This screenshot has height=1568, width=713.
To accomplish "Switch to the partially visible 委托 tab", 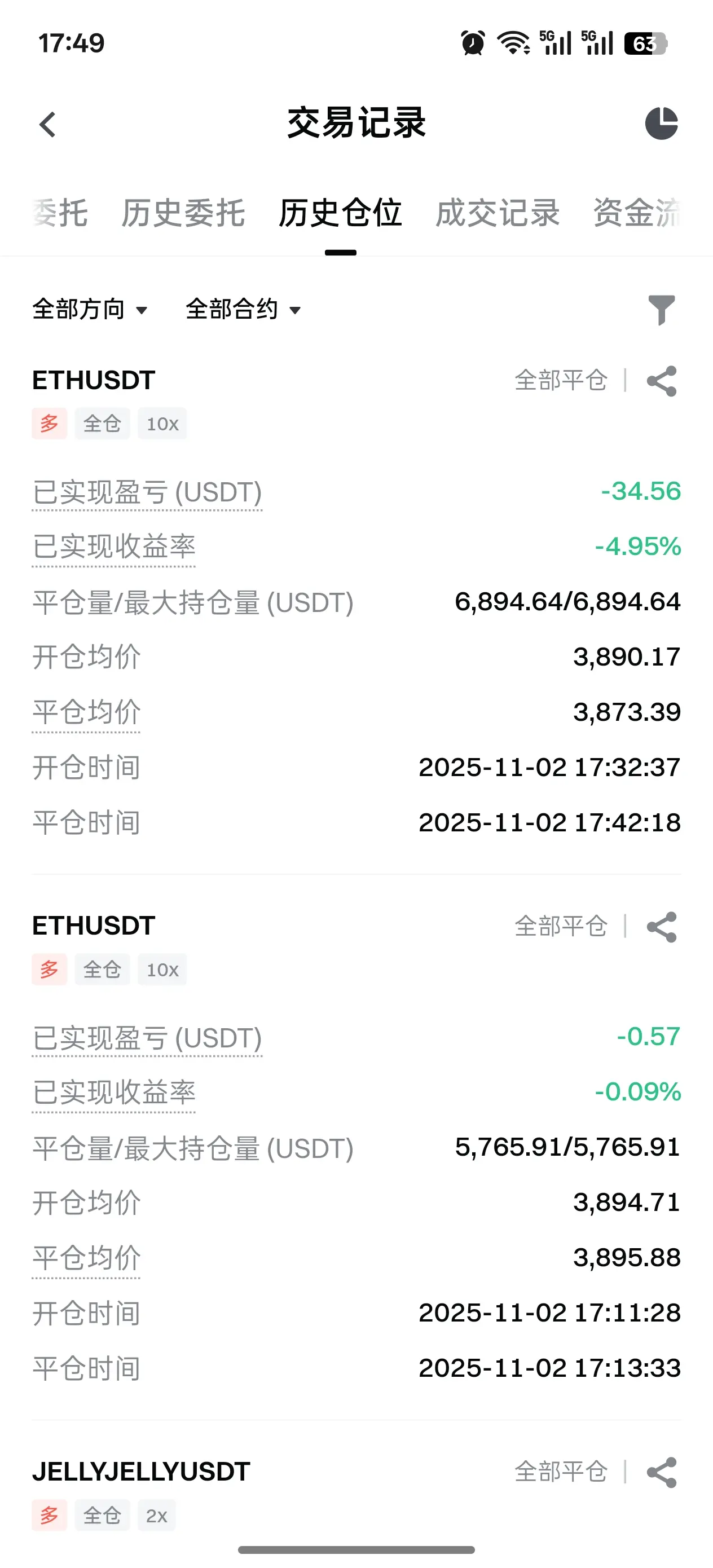I will tap(60, 213).
